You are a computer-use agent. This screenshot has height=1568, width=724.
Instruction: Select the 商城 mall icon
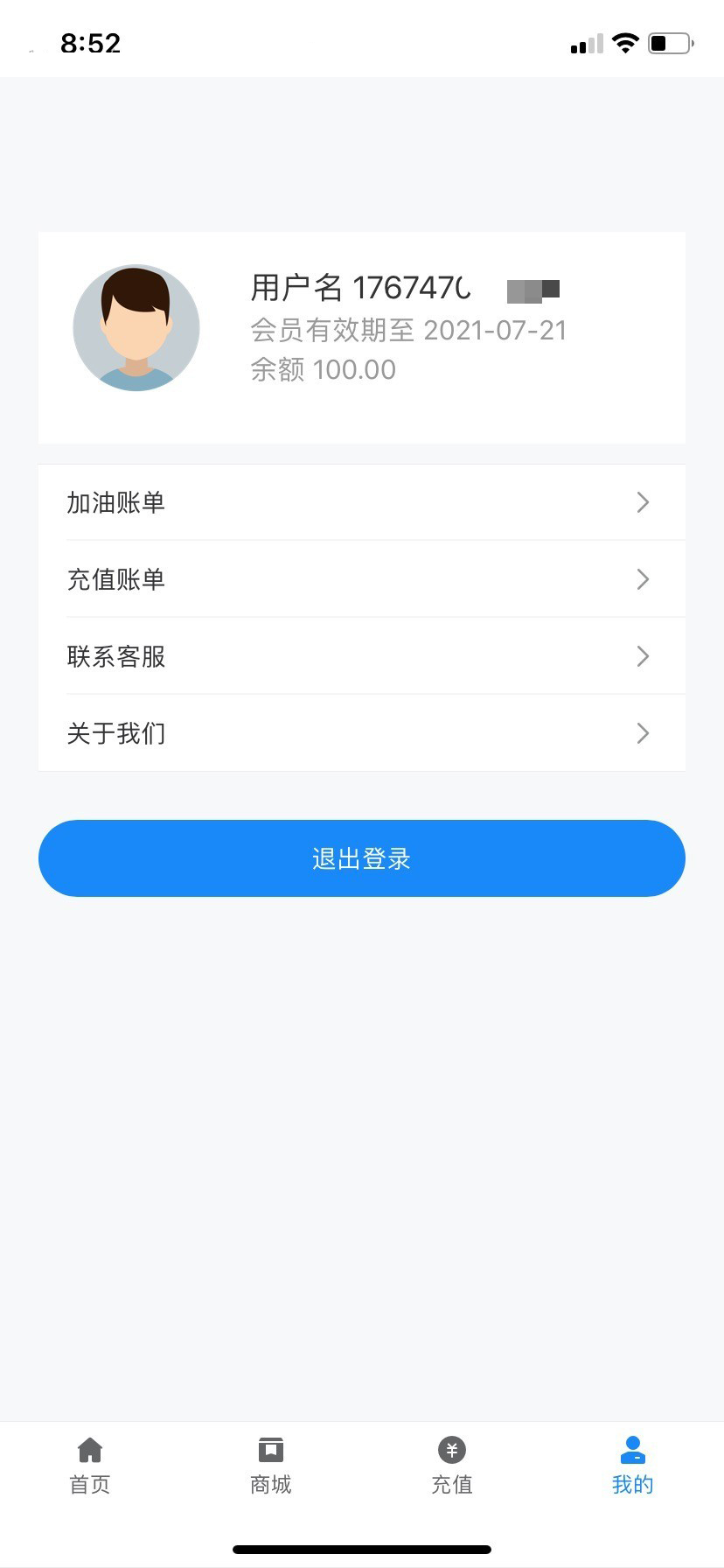point(270,1450)
